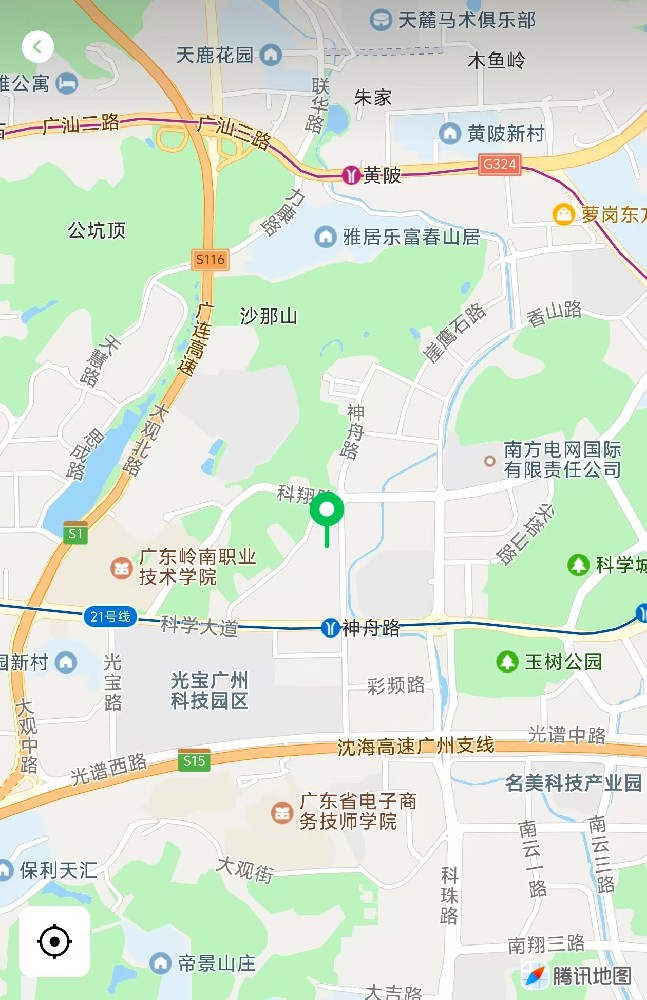This screenshot has height=1000, width=647.
Task: Tap the green location pin marker
Action: click(x=327, y=512)
